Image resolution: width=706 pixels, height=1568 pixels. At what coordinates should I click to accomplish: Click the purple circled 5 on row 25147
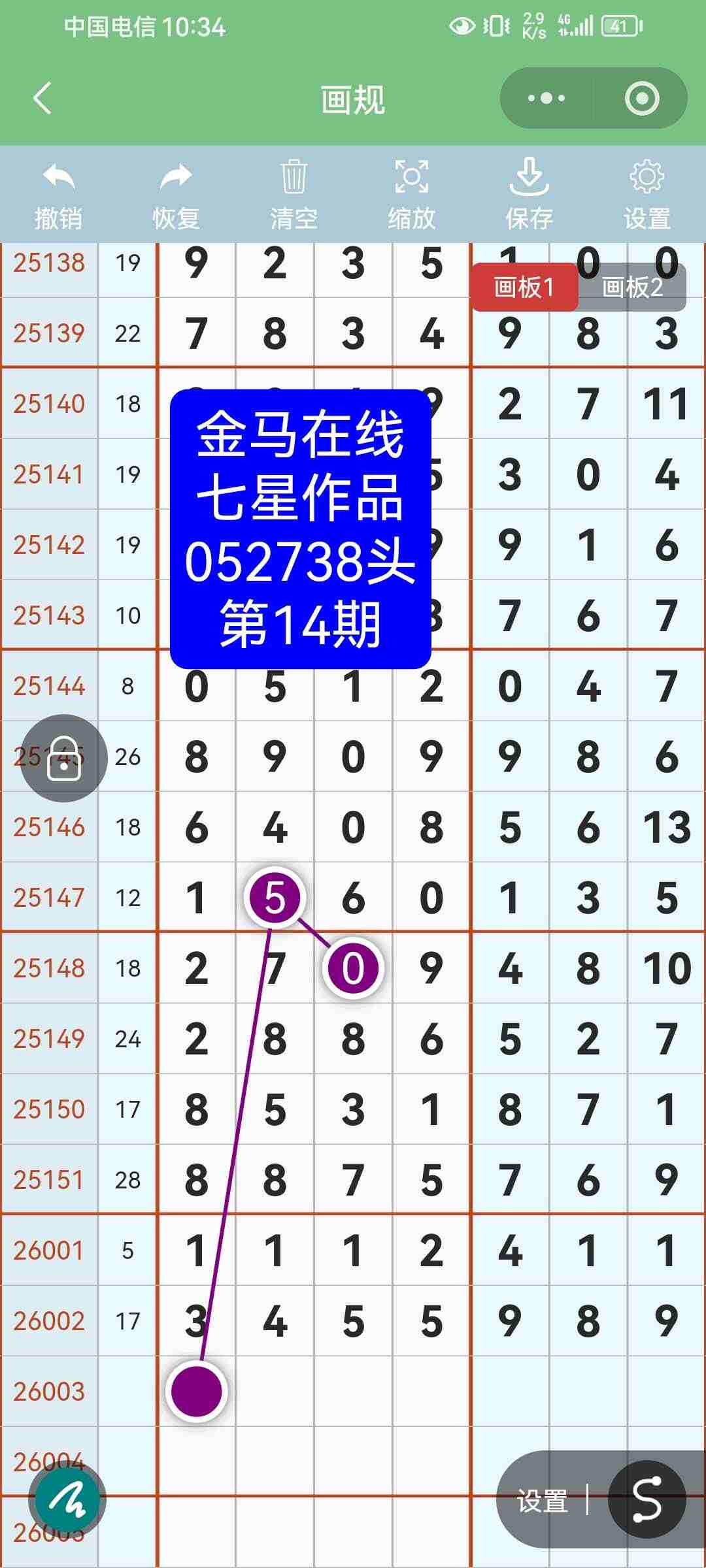pos(275,898)
